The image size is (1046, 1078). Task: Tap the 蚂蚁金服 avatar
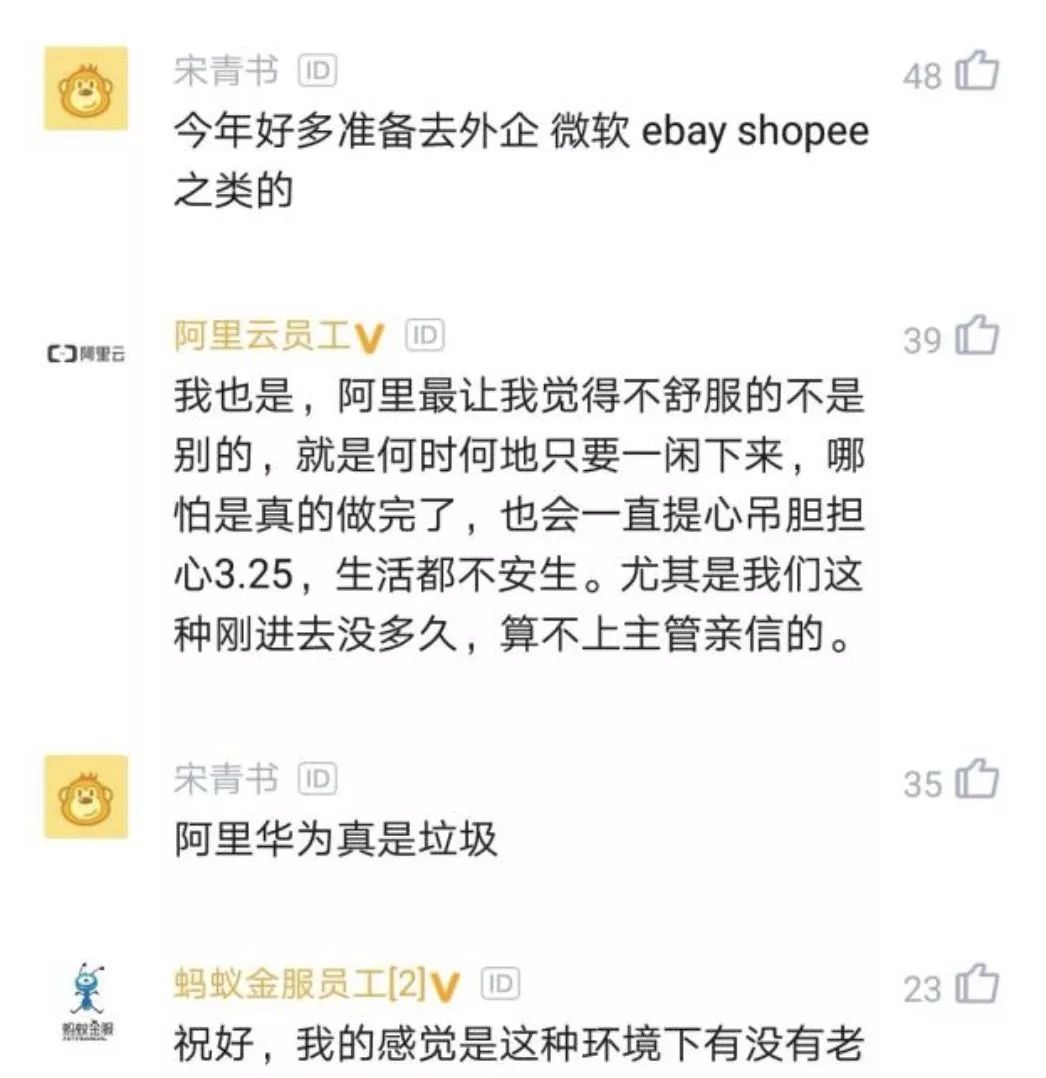(86, 1001)
